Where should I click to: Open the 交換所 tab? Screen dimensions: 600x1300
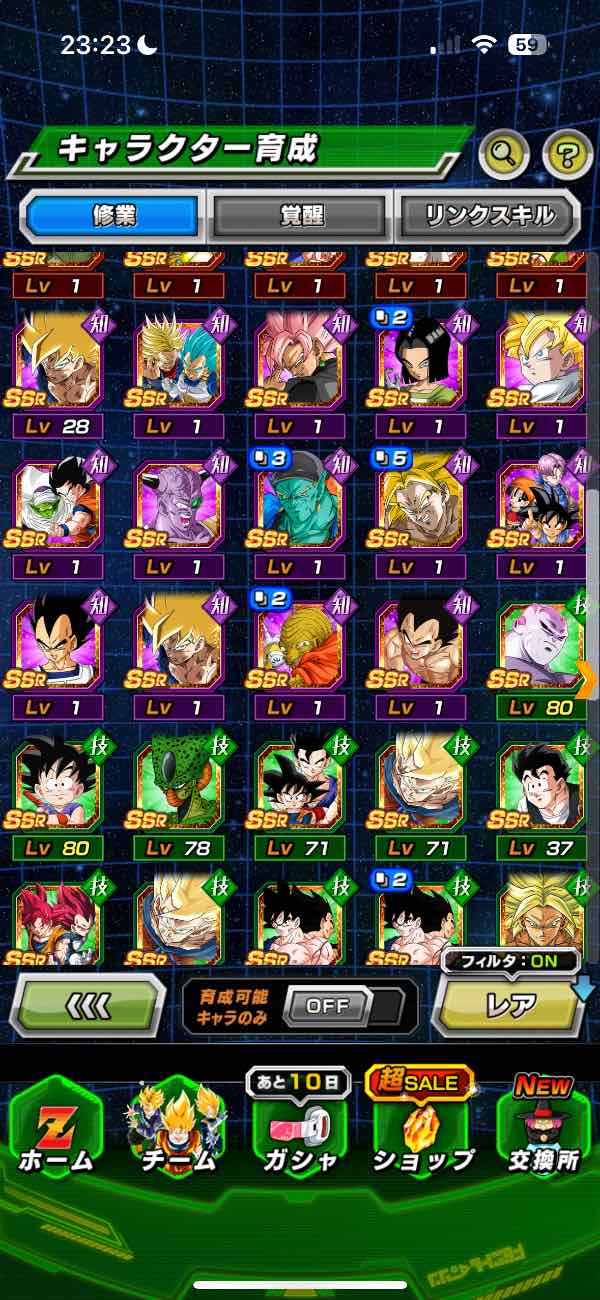pos(541,1128)
